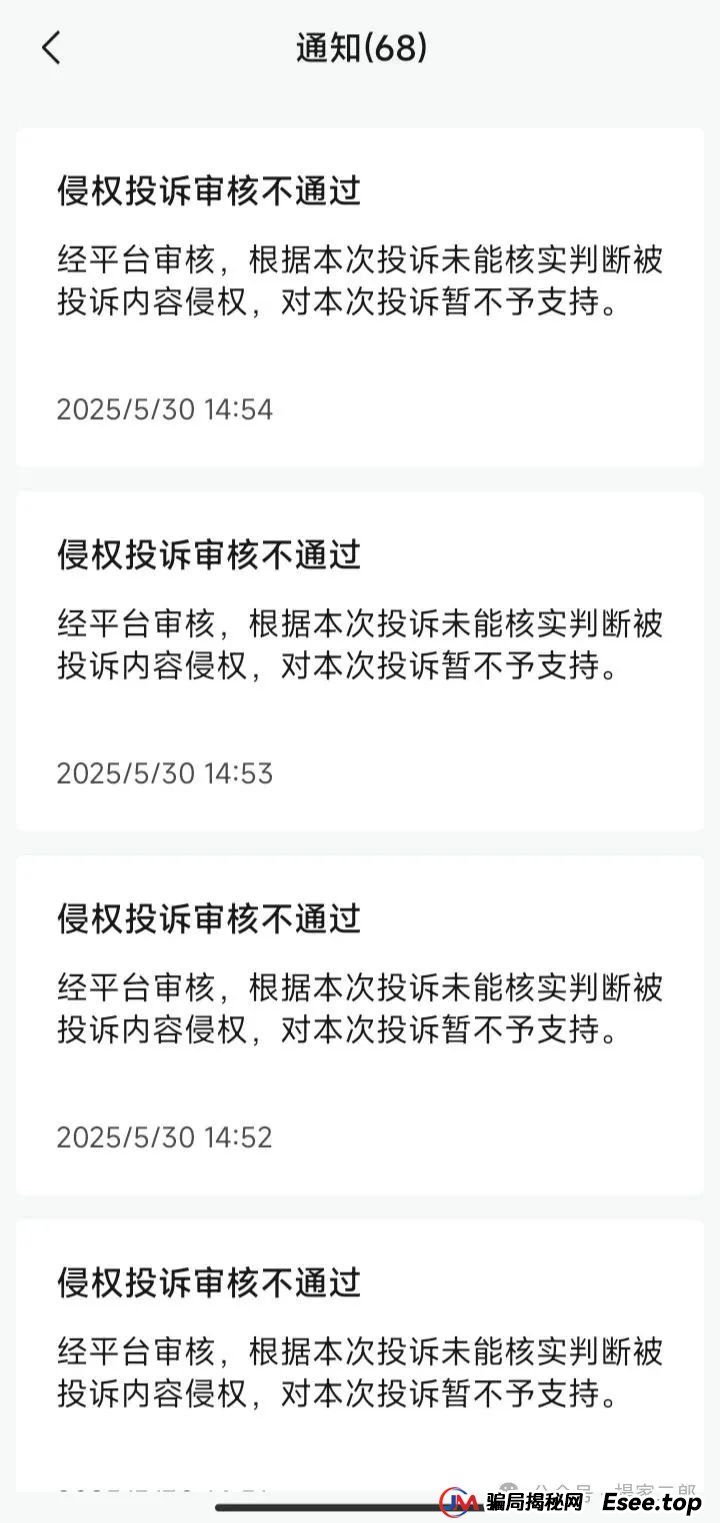Tap the third notification title text
This screenshot has height=1523, width=720.
click(210, 920)
